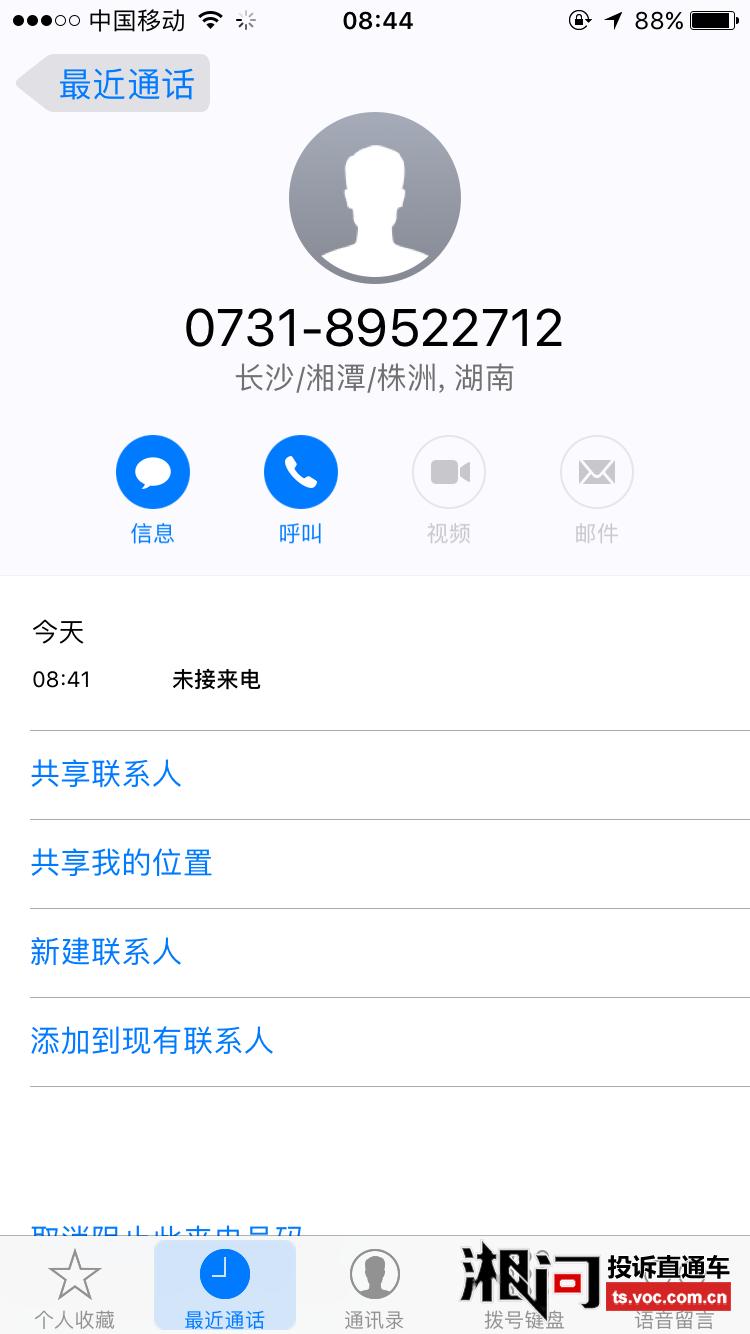Tap the 信息 message icon
Image resolution: width=750 pixels, height=1334 pixels.
click(152, 471)
